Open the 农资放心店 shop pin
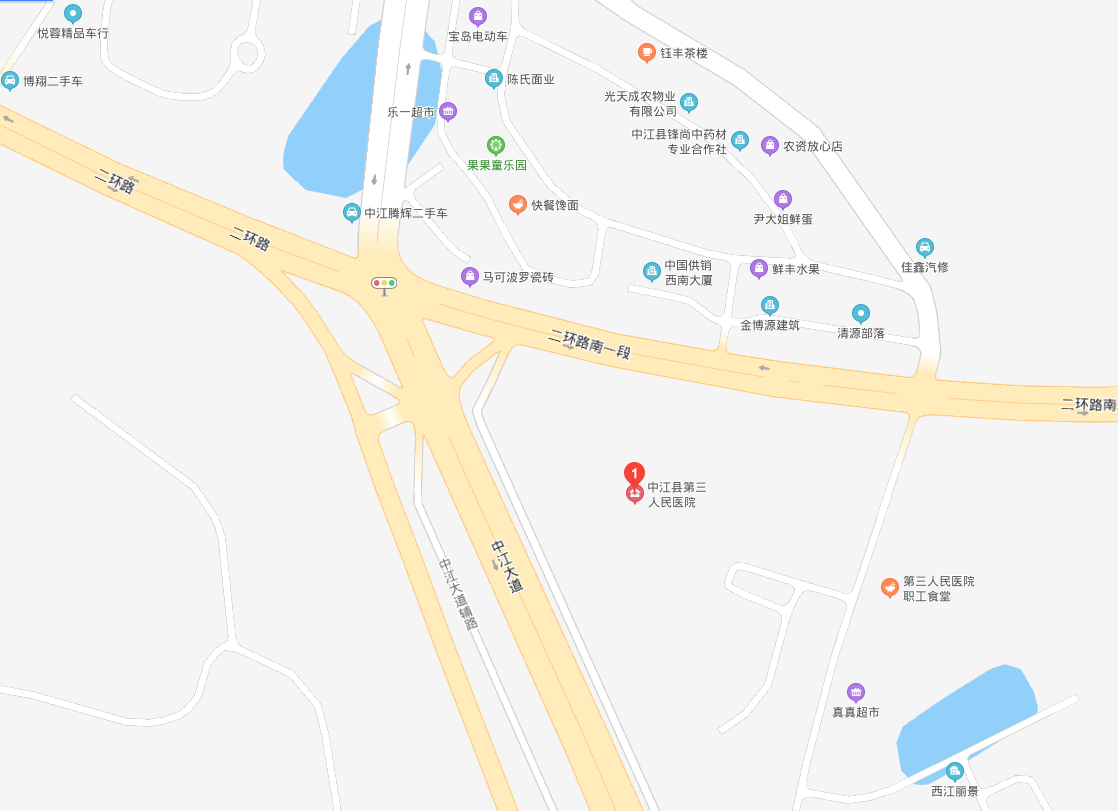The width and height of the screenshot is (1118, 811). 770,145
